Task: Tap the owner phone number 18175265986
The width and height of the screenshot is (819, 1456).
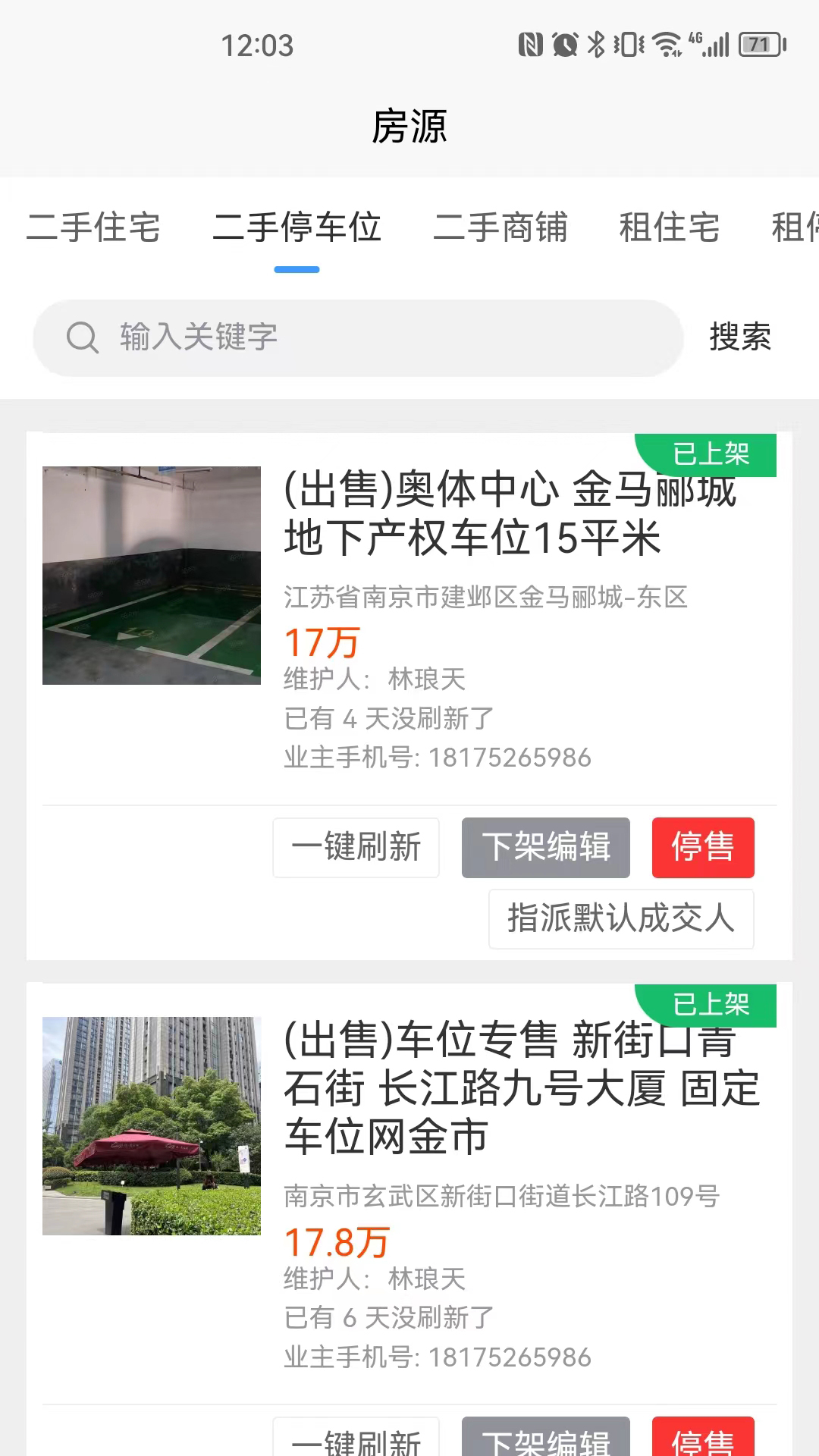Action: [507, 757]
